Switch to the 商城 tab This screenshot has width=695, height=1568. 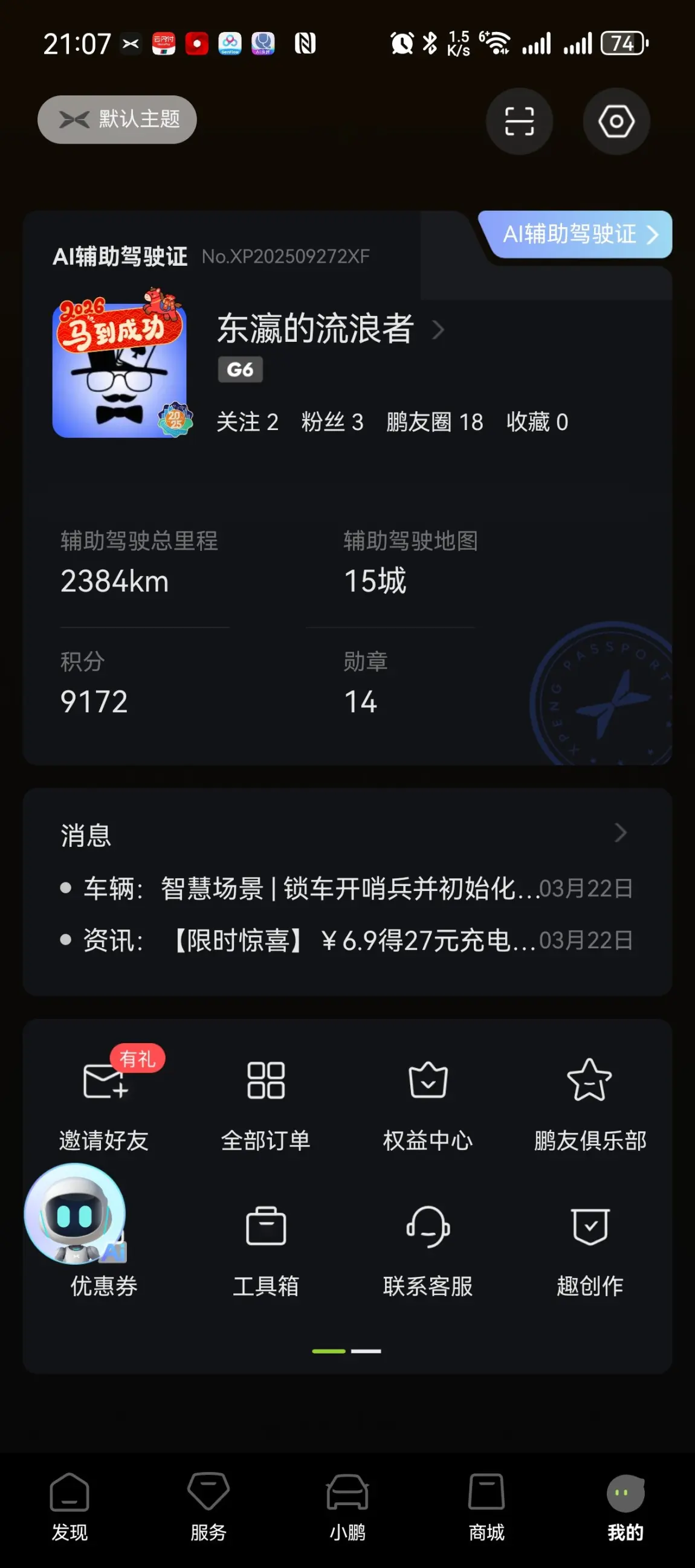click(x=486, y=1506)
